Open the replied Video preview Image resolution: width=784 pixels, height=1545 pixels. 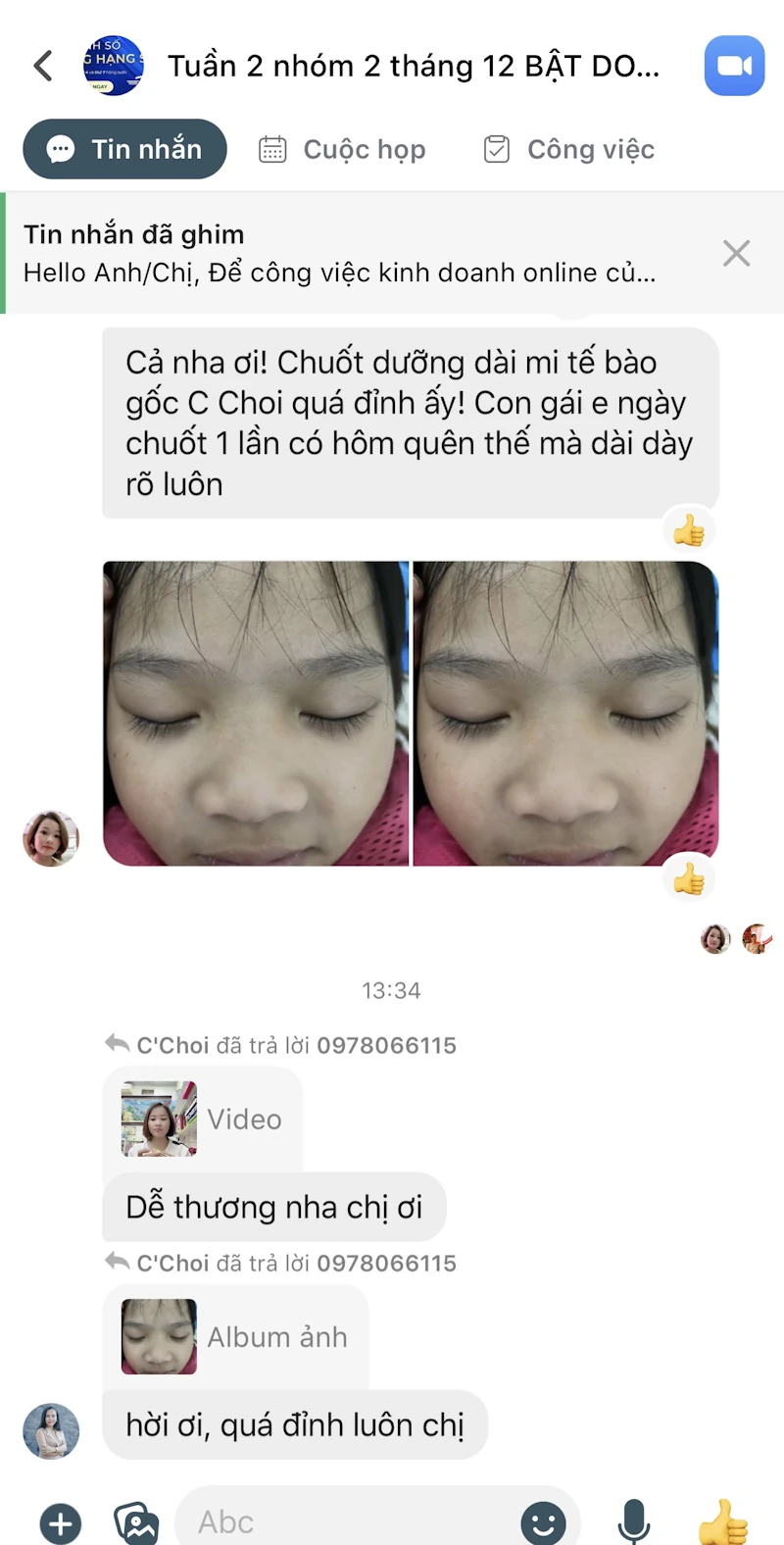[202, 1119]
